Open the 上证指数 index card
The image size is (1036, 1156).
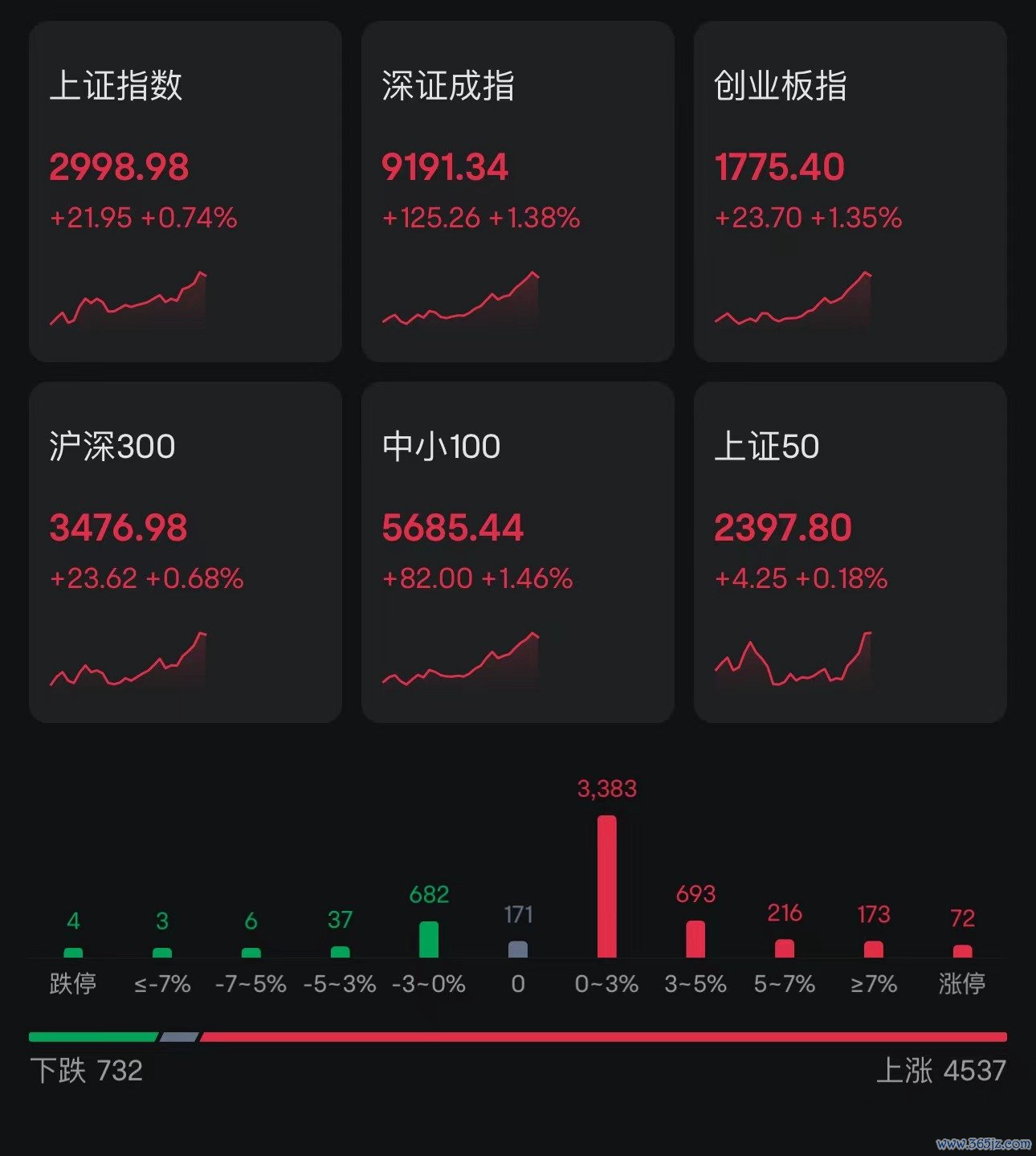coord(185,191)
